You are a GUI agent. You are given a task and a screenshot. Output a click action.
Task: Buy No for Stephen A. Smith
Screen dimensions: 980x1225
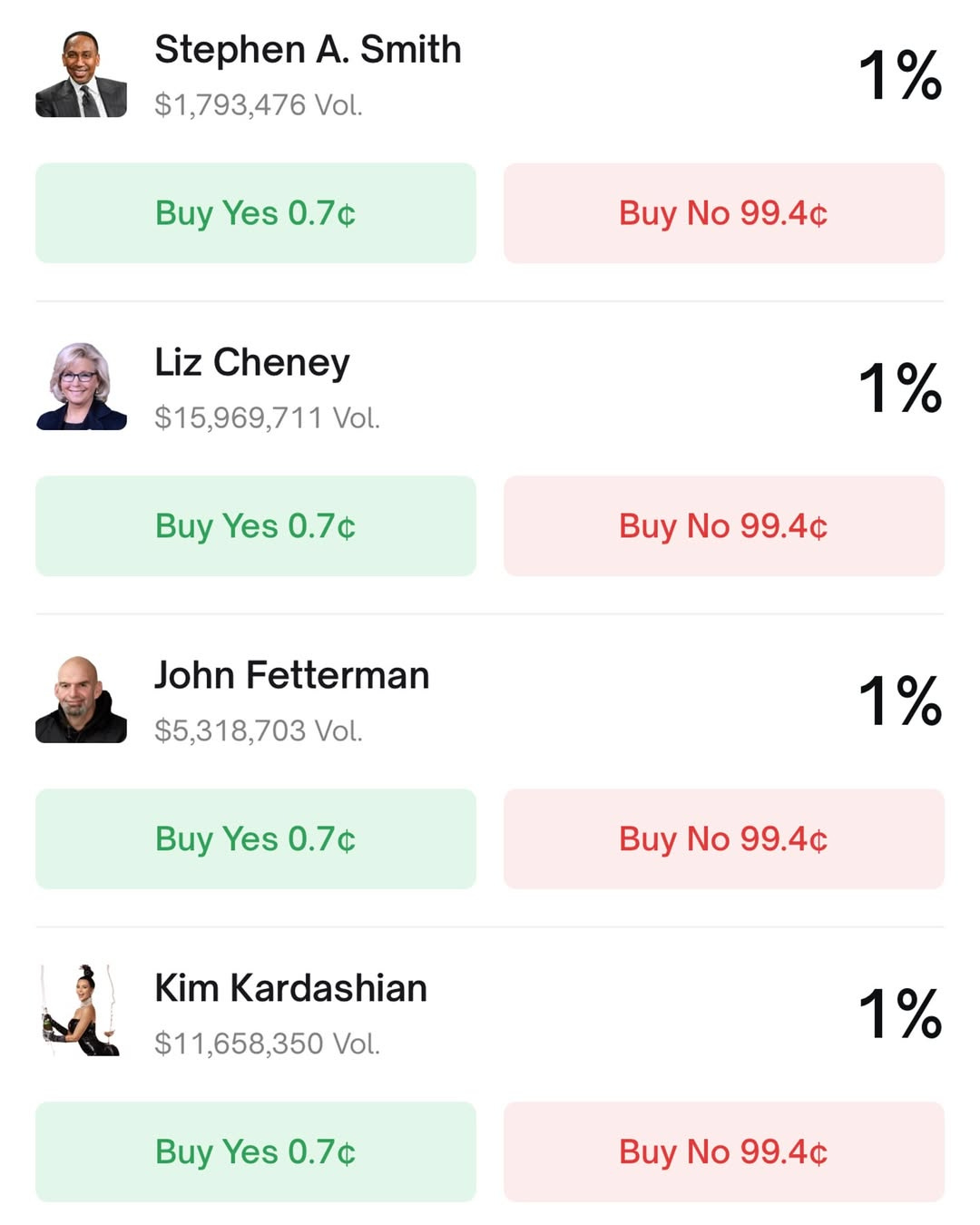click(723, 213)
